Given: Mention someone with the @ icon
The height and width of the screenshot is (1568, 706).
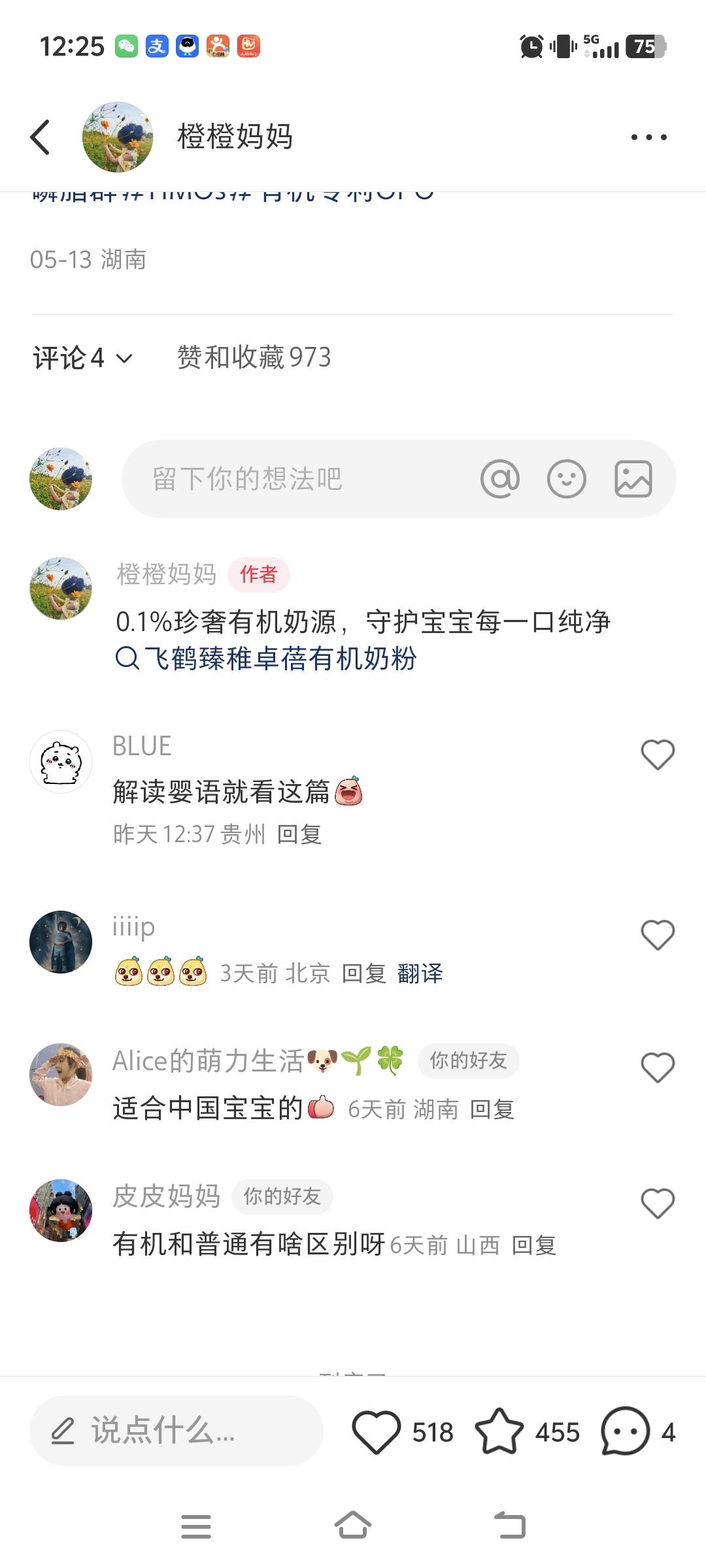Looking at the screenshot, I should pyautogui.click(x=500, y=479).
